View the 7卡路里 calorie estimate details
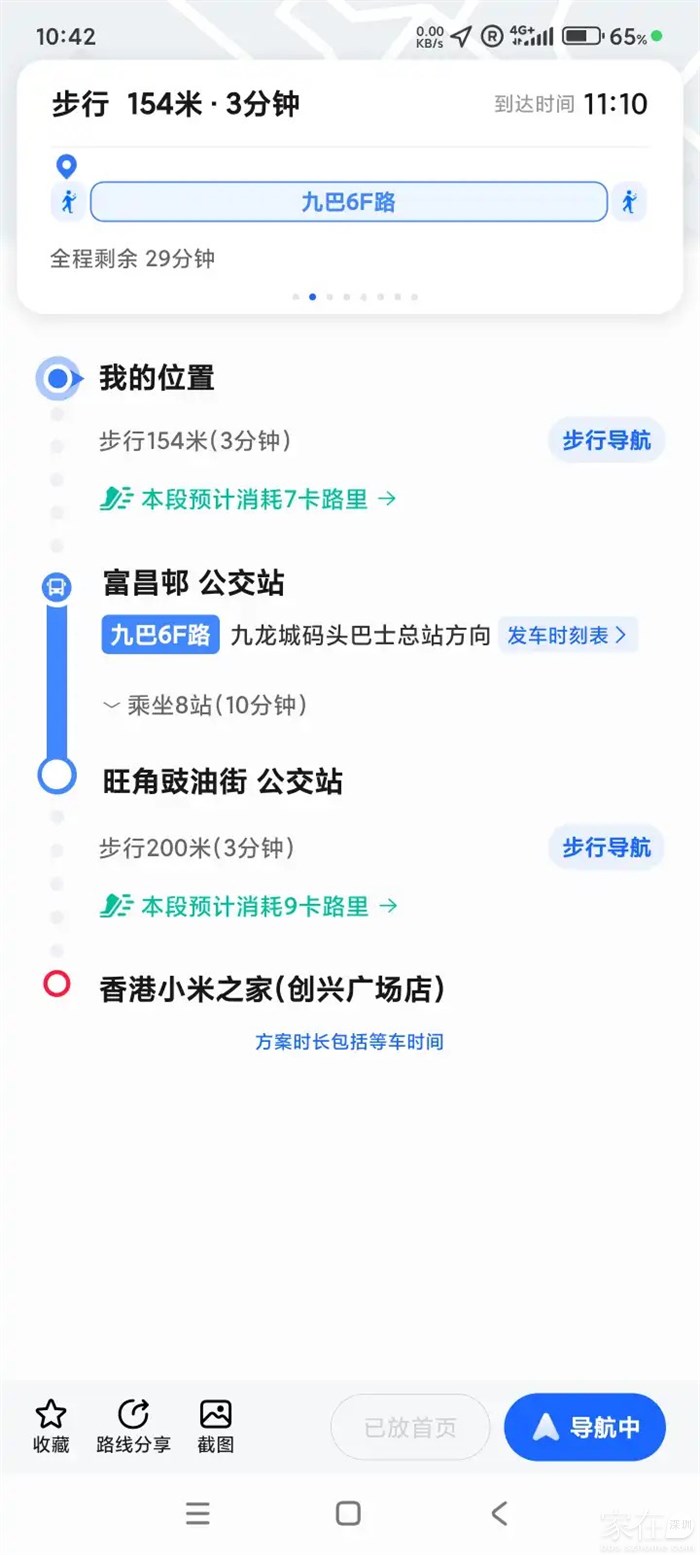The image size is (700, 1555). click(249, 498)
